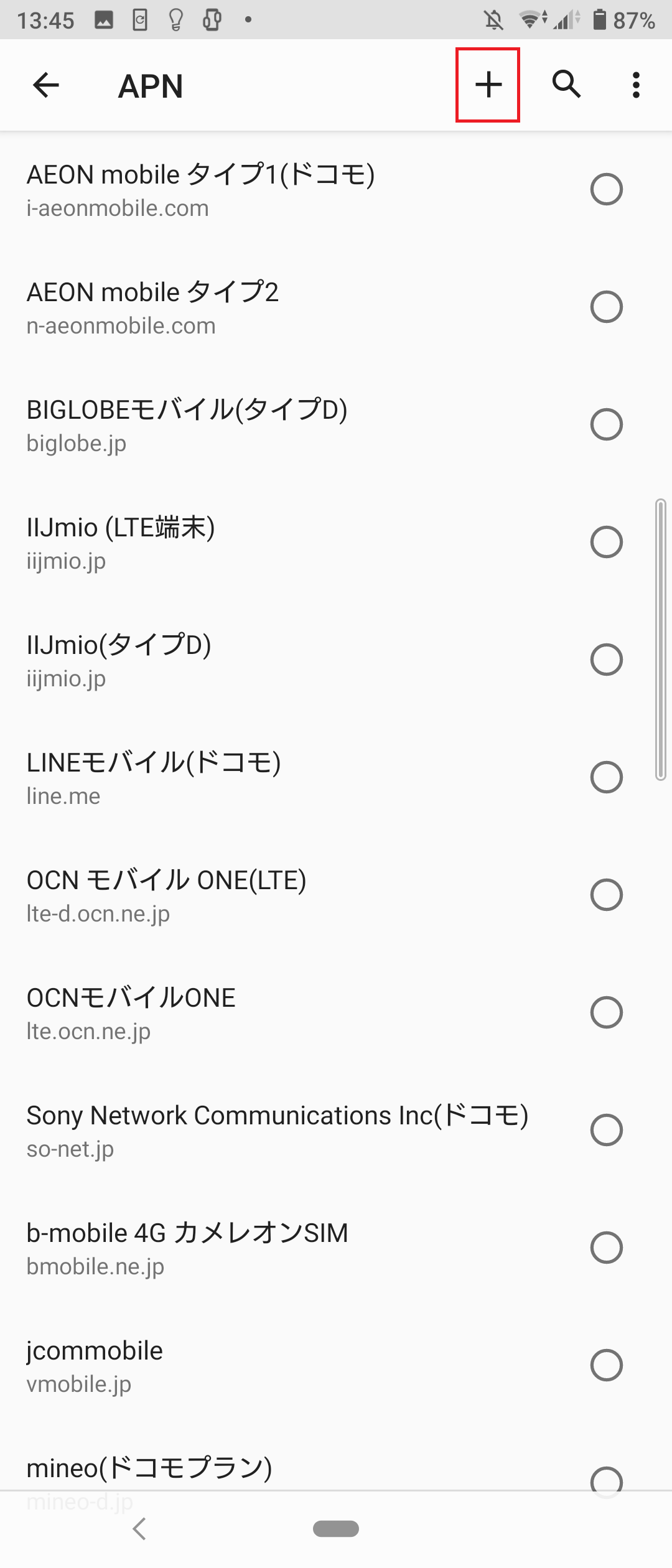Select OCN モバイル ONE(LTE) radio button
The height and width of the screenshot is (1568, 672).
[606, 896]
